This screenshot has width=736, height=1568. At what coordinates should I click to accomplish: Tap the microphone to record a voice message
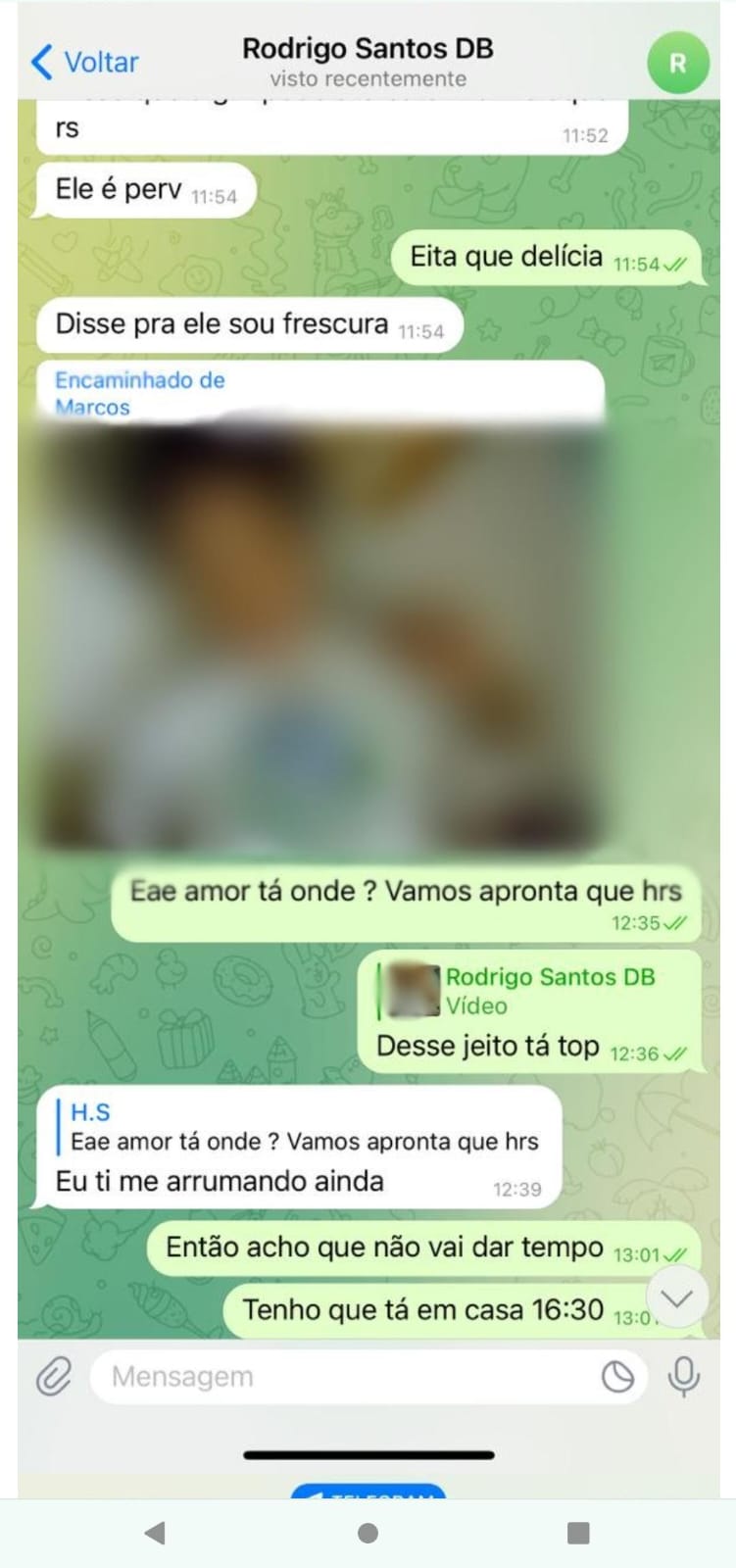point(683,1376)
